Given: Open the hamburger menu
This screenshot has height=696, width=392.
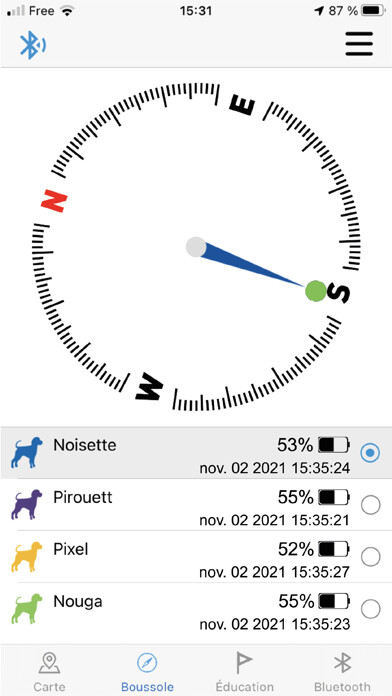Looking at the screenshot, I should (x=359, y=44).
